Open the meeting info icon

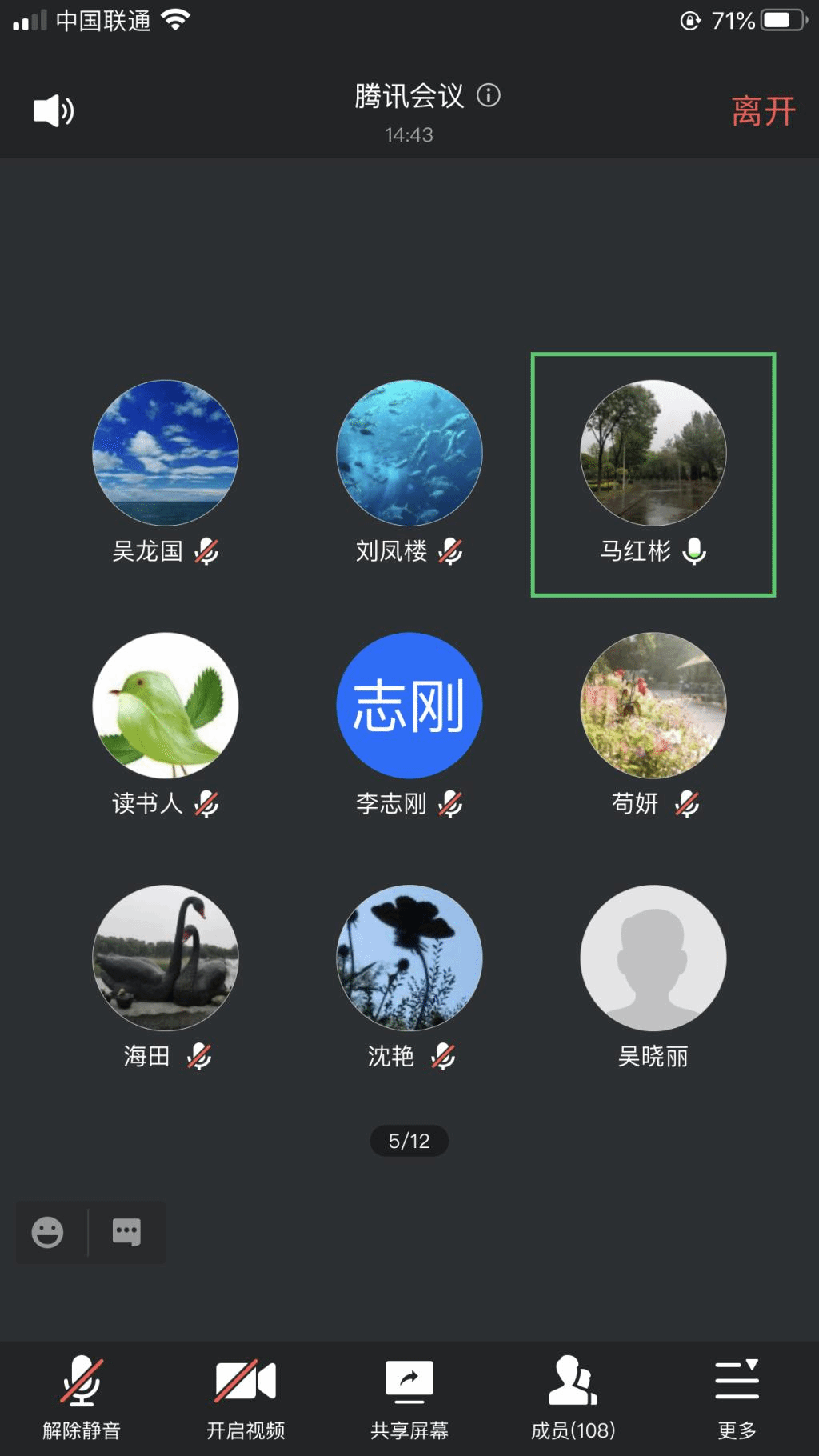(489, 96)
